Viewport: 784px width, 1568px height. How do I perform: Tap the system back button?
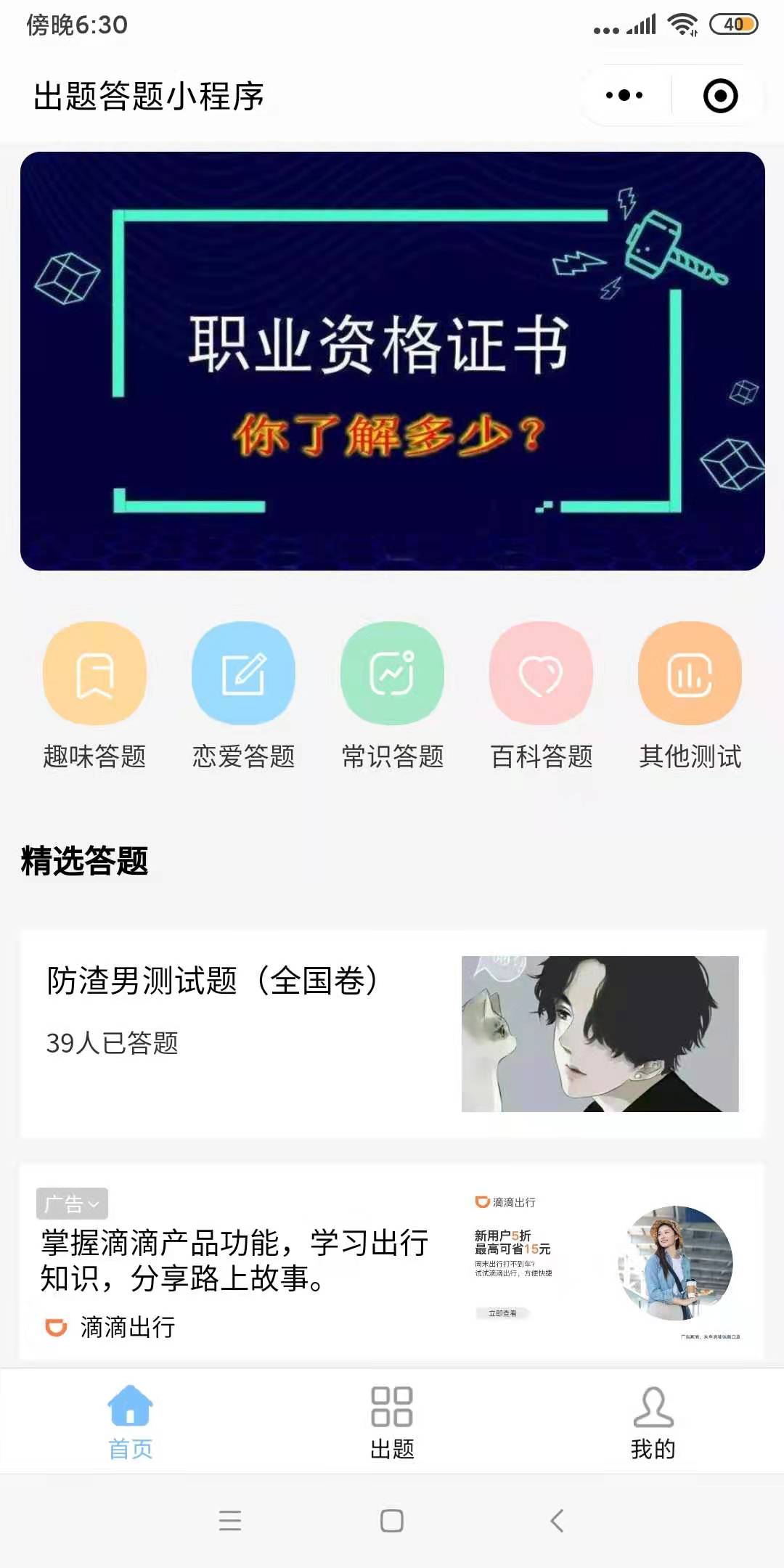pyautogui.click(x=557, y=1520)
